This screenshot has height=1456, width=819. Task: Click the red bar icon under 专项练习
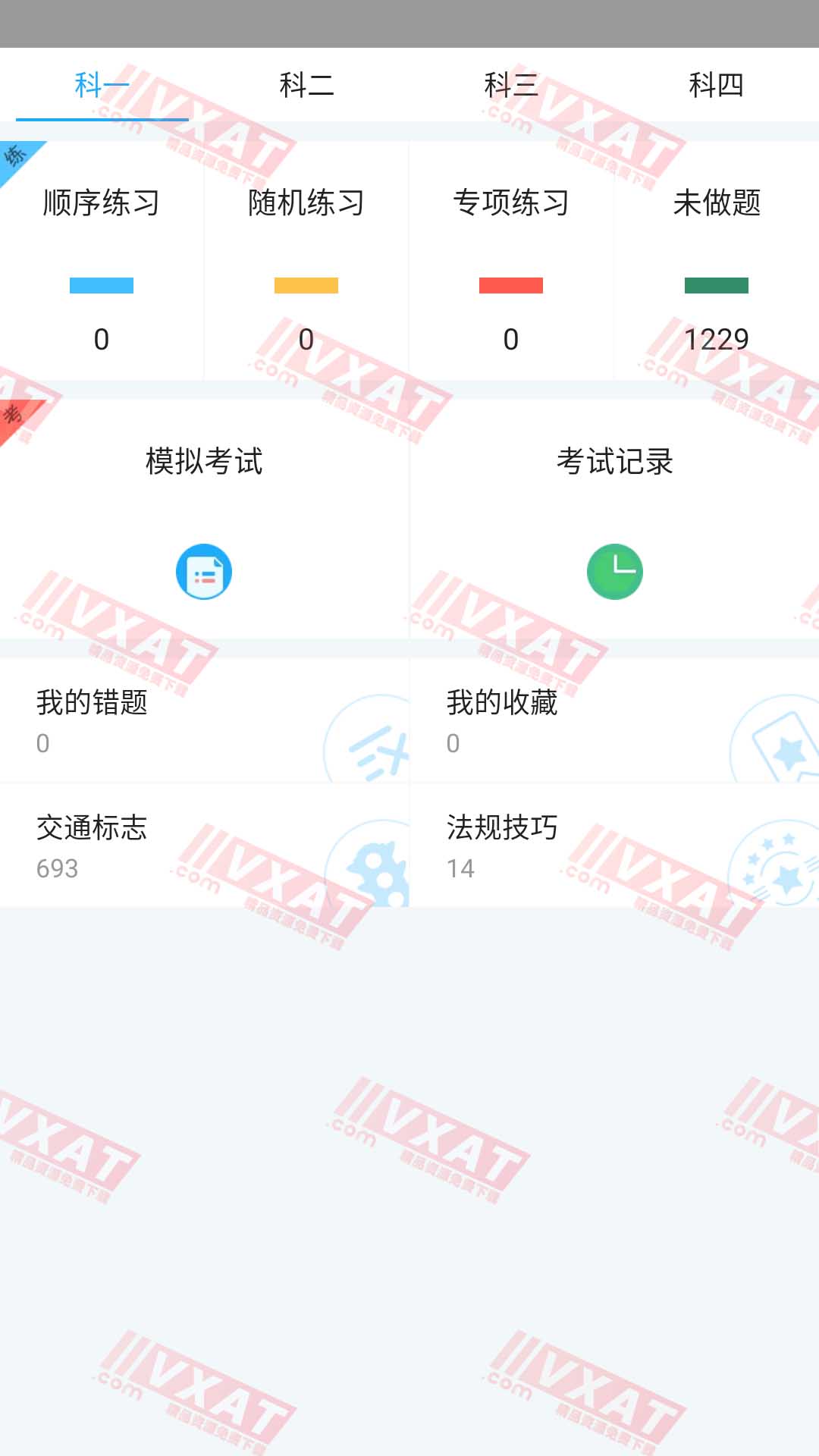pos(511,286)
